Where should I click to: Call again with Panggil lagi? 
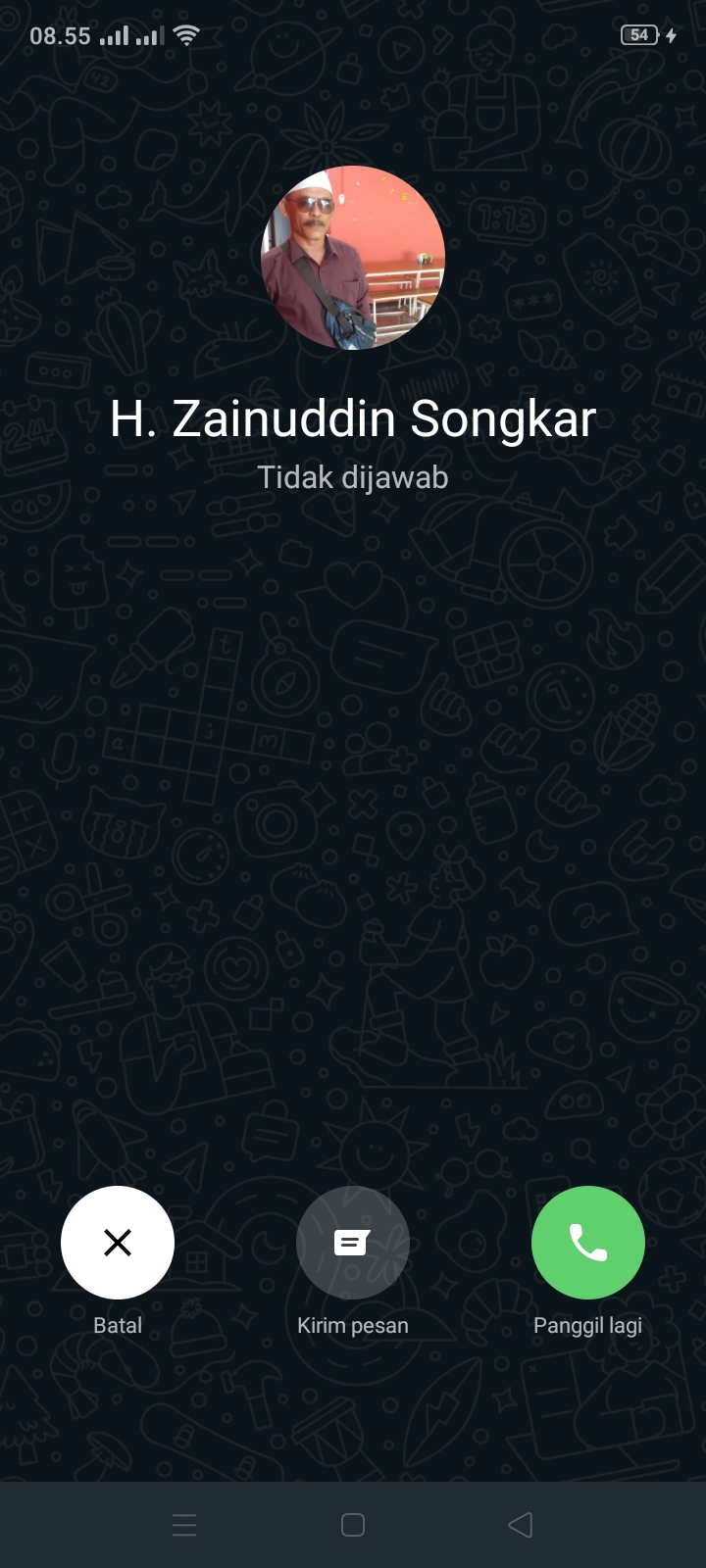588,1243
